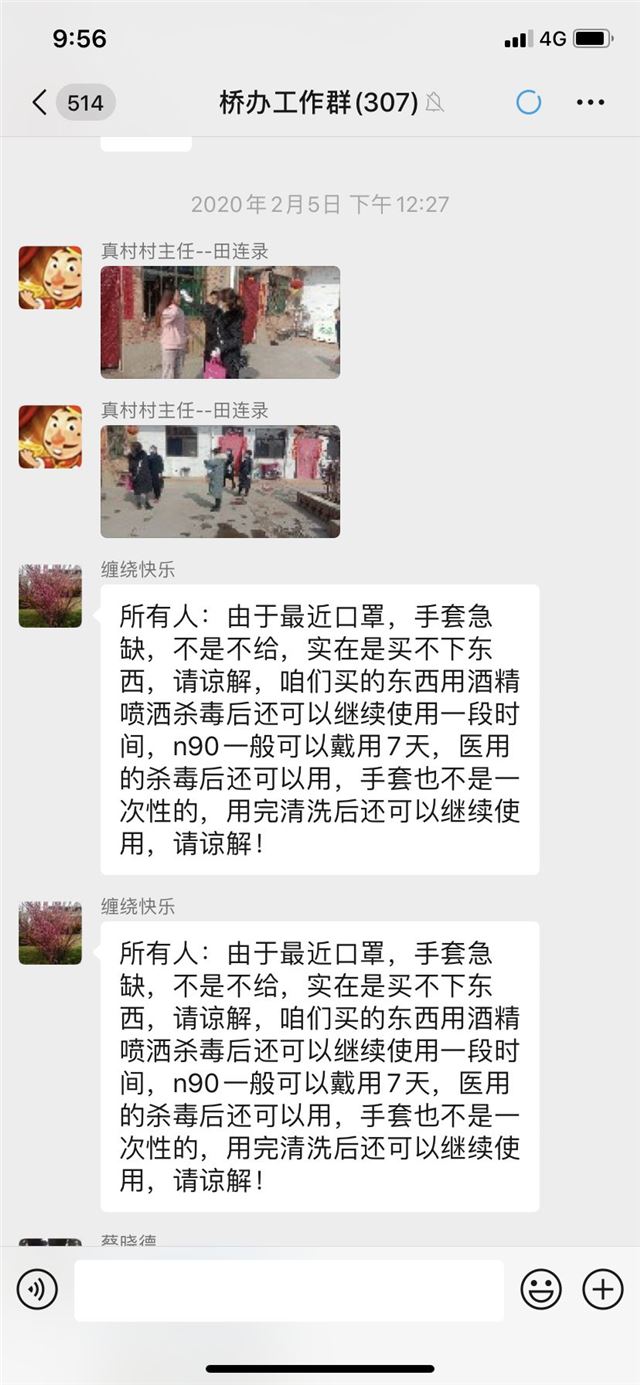Open the emoji picker
Image resolution: width=640 pixels, height=1385 pixels.
coord(541,1290)
